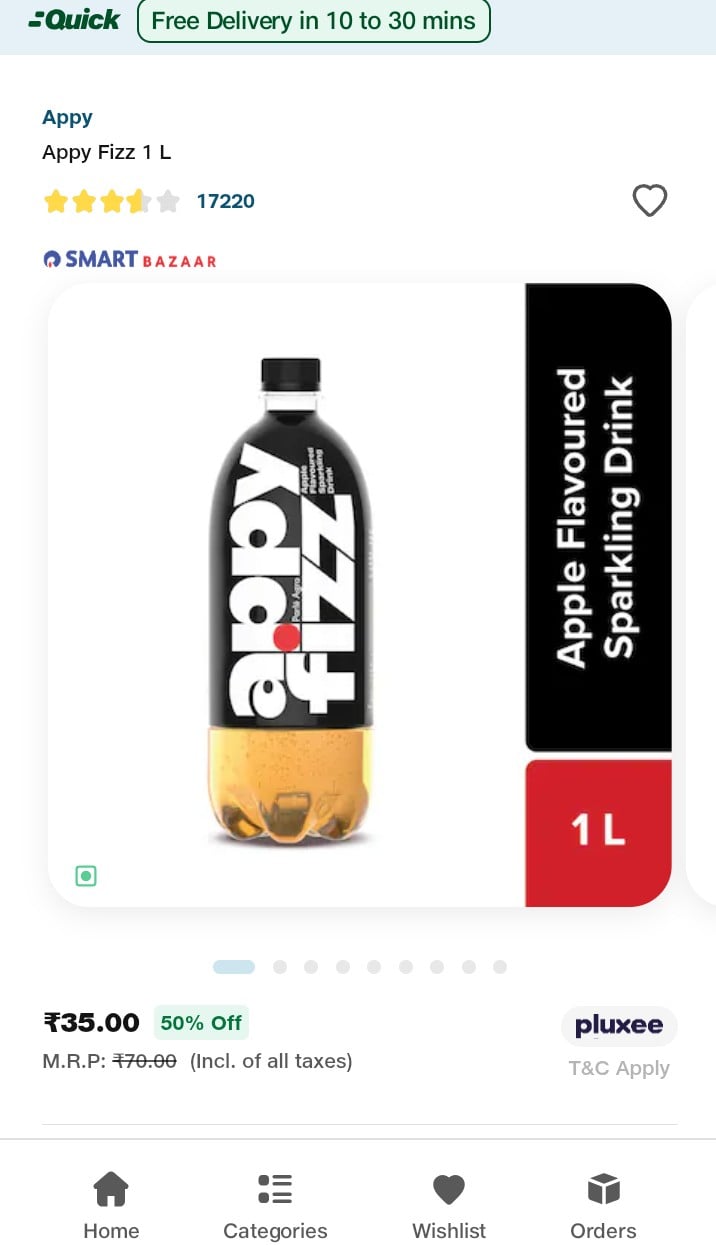Image resolution: width=716 pixels, height=1245 pixels.
Task: Switch to the Categories tab
Action: 275,1206
